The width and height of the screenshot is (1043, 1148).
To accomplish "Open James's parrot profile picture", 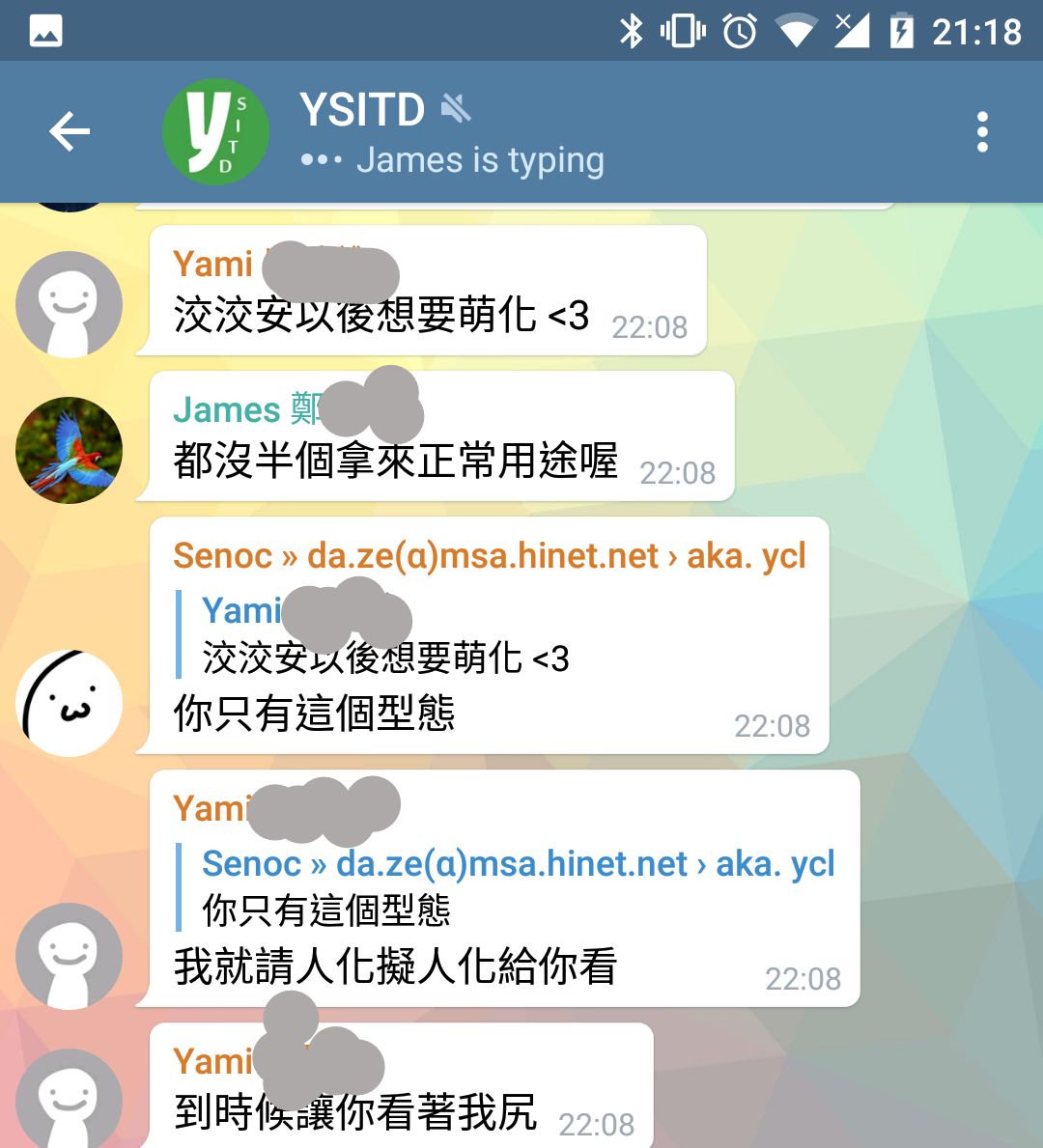I will pos(69,450).
